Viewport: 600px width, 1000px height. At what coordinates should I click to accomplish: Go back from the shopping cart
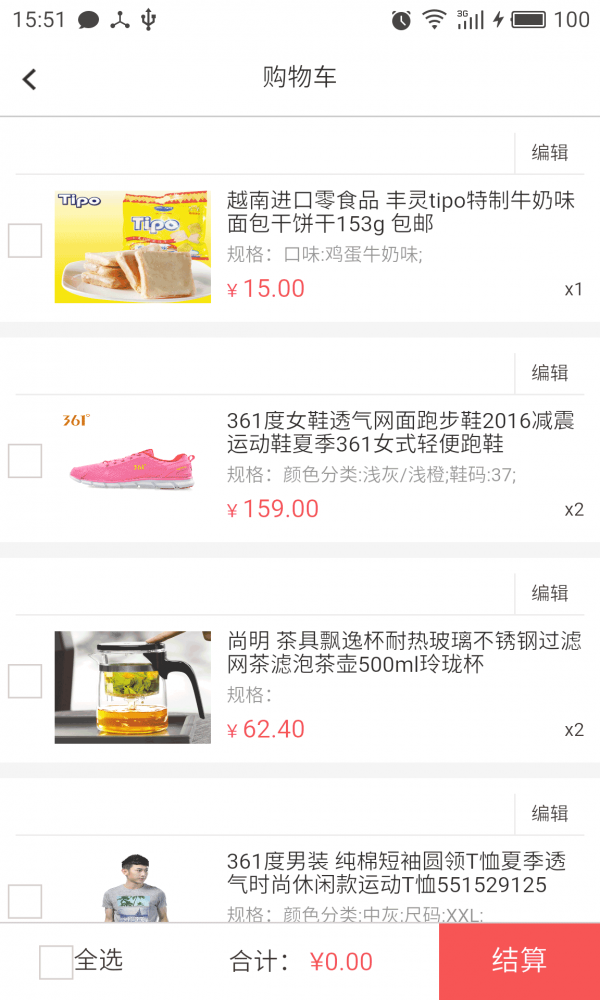tap(30, 79)
